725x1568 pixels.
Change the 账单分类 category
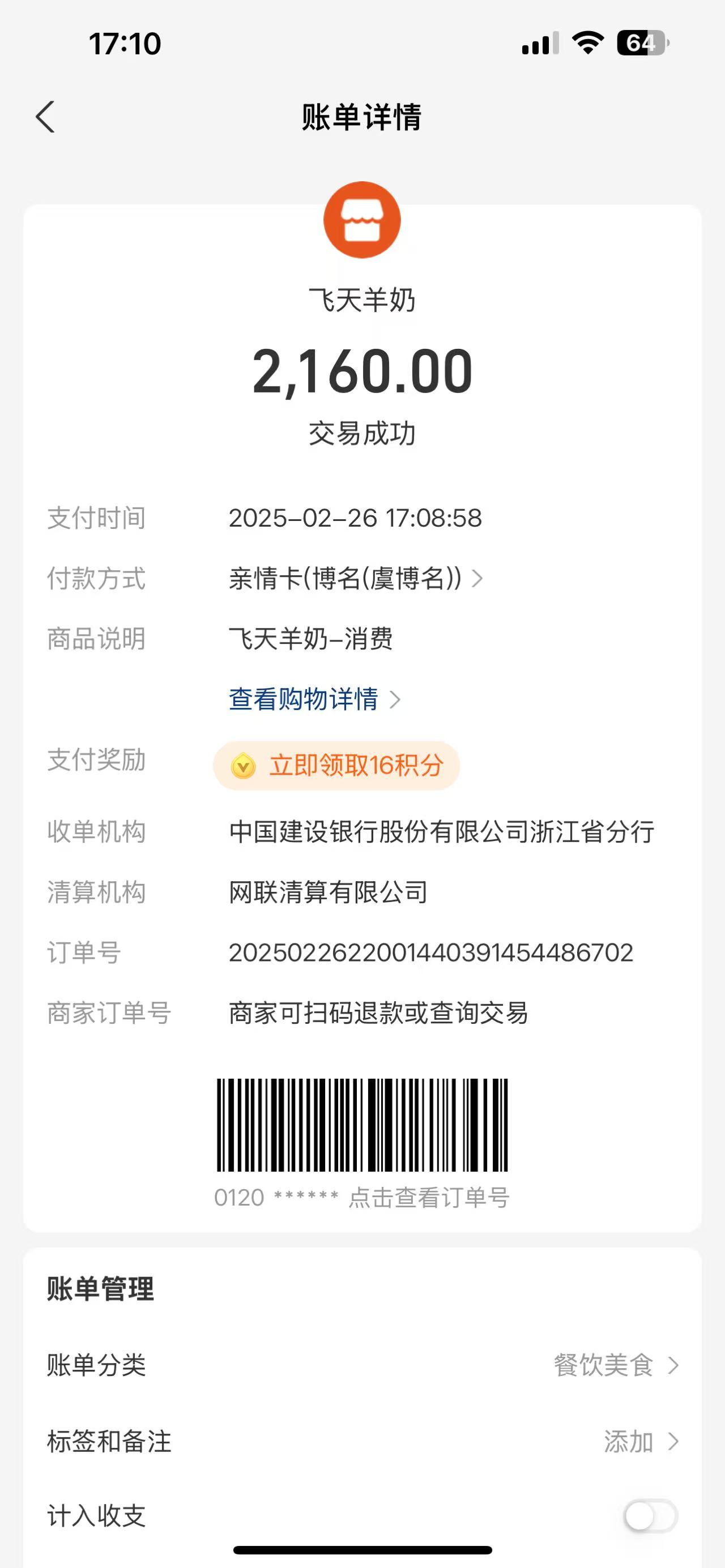tap(615, 1365)
